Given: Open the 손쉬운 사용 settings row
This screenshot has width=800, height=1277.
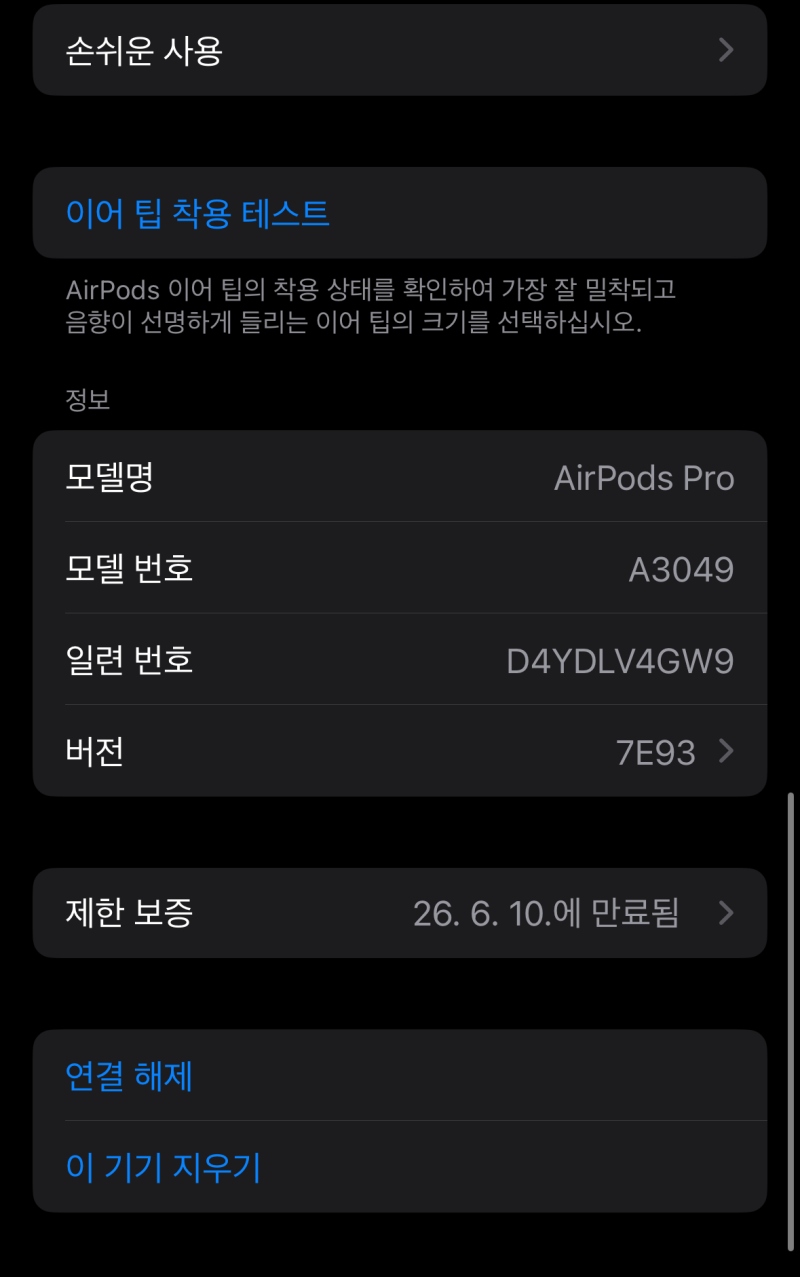Looking at the screenshot, I should point(400,50).
